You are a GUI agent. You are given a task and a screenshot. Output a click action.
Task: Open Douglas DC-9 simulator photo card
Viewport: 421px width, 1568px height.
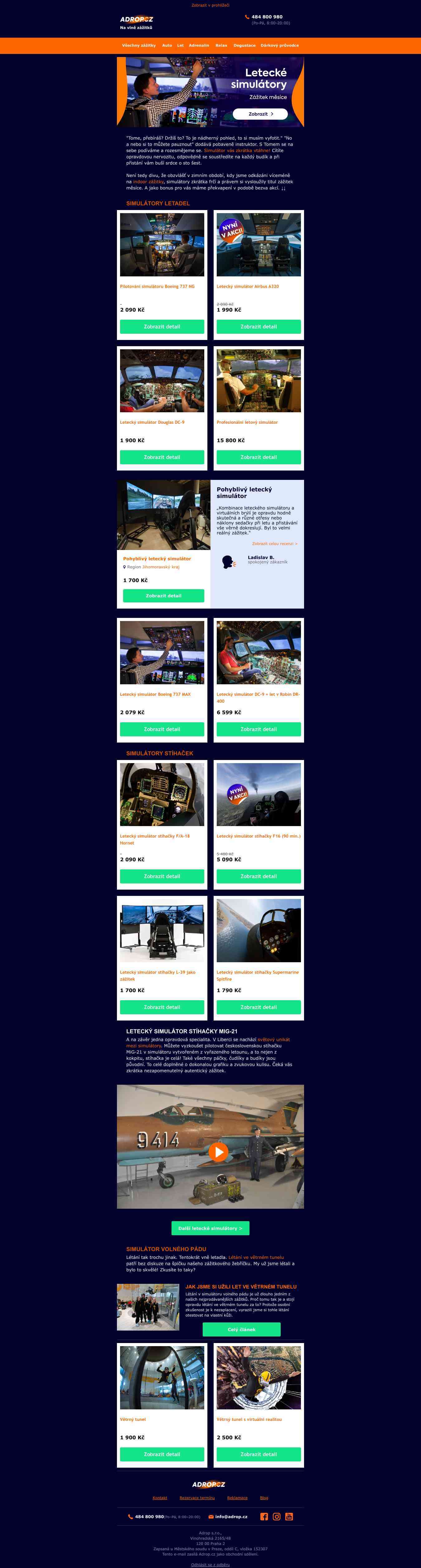(162, 381)
